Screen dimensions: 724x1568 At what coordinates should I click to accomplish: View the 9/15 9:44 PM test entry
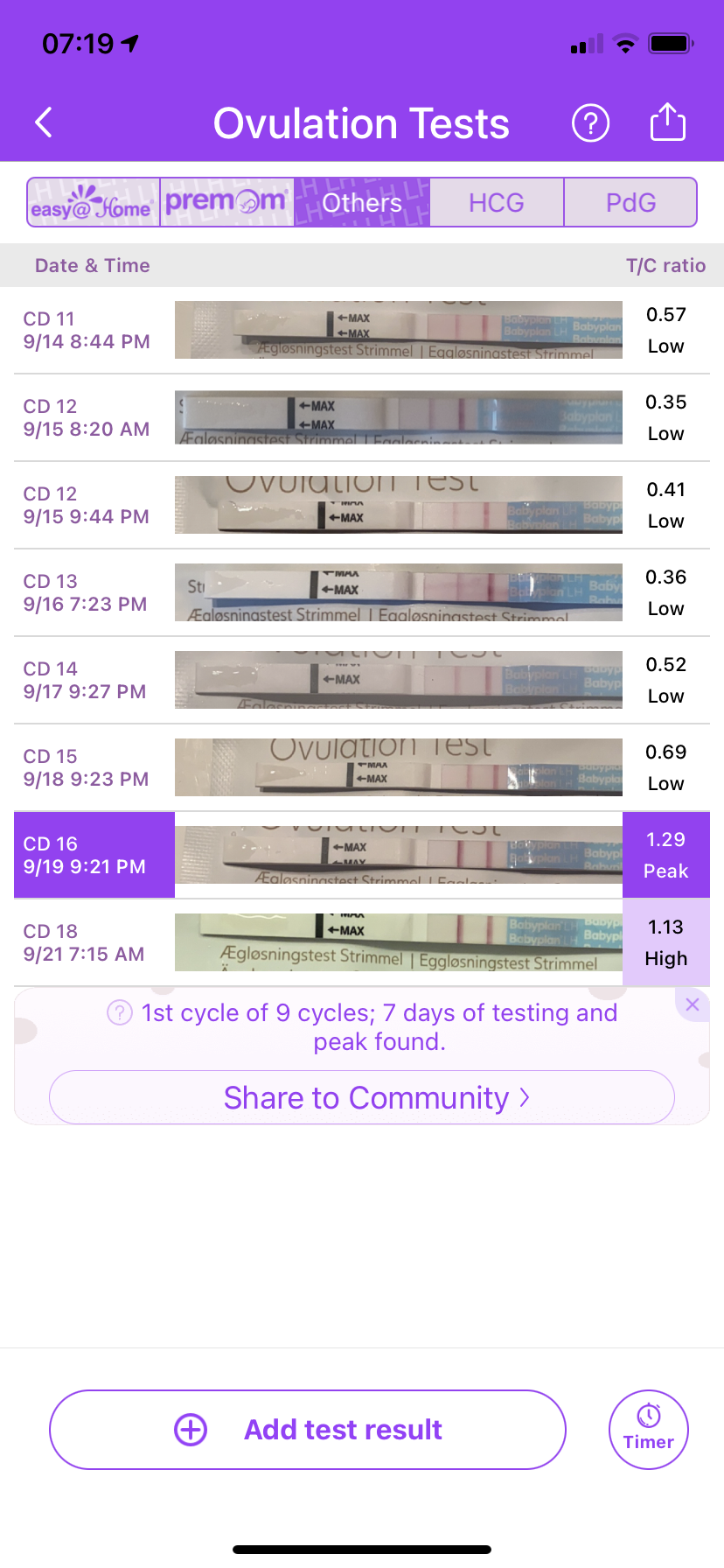pyautogui.click(x=362, y=505)
